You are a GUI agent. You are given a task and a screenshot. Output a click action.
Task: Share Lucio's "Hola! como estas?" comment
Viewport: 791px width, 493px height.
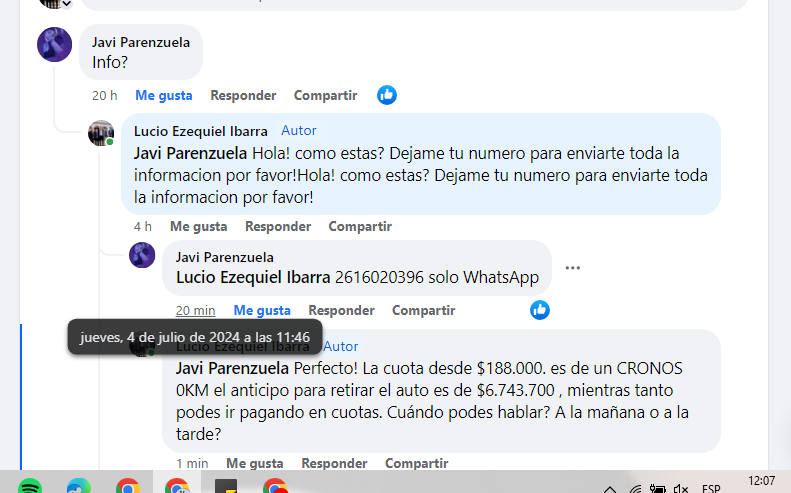pyautogui.click(x=360, y=227)
